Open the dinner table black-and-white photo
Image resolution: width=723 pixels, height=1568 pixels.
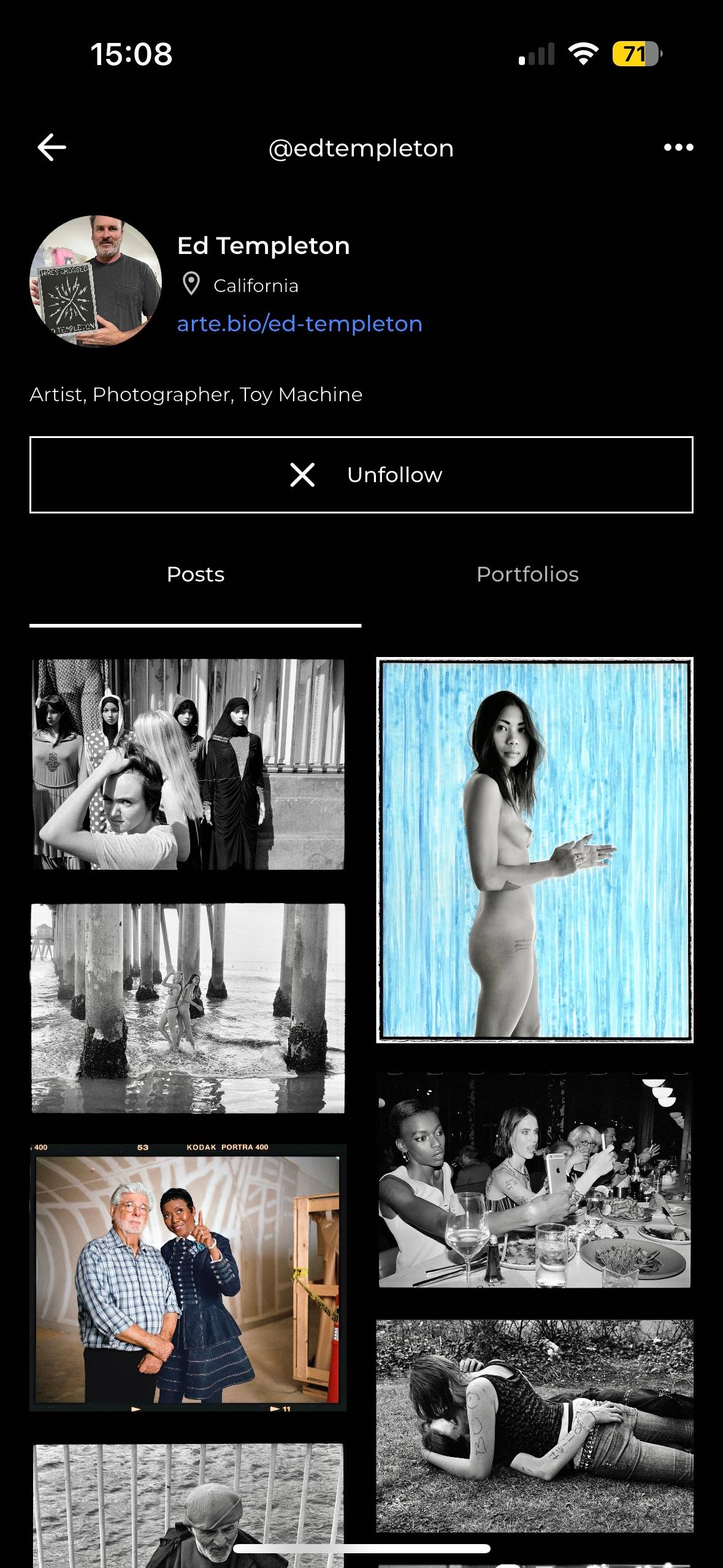[x=535, y=1180]
